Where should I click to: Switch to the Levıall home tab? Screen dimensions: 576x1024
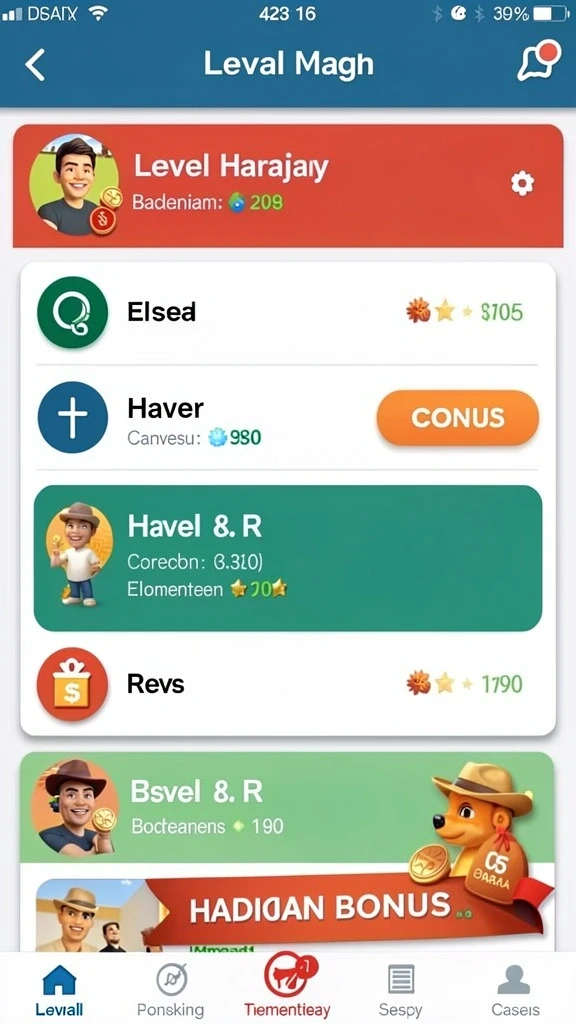pos(59,989)
